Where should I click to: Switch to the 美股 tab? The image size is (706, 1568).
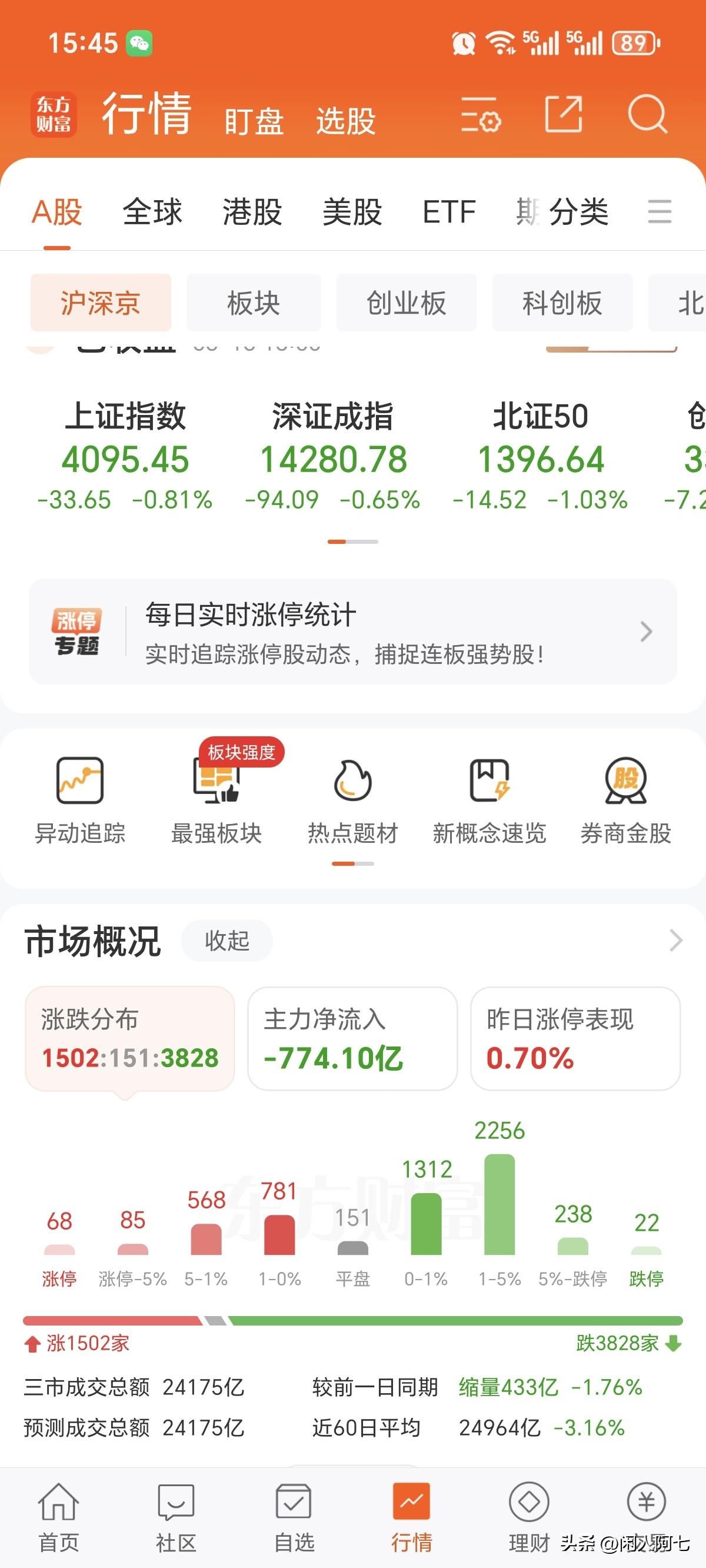[x=352, y=212]
